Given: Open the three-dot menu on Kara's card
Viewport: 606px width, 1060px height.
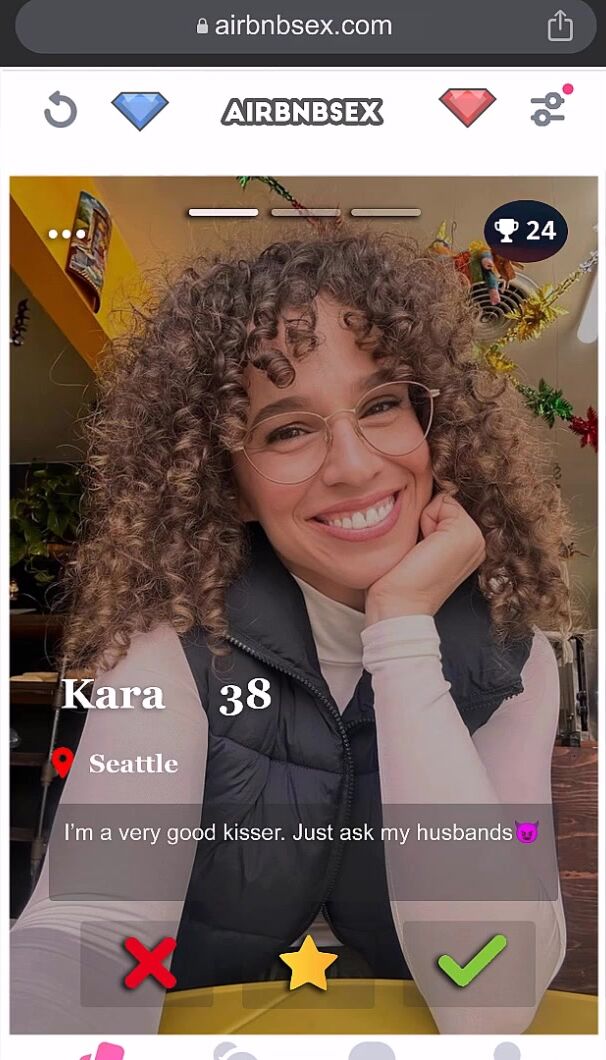Looking at the screenshot, I should 67,234.
